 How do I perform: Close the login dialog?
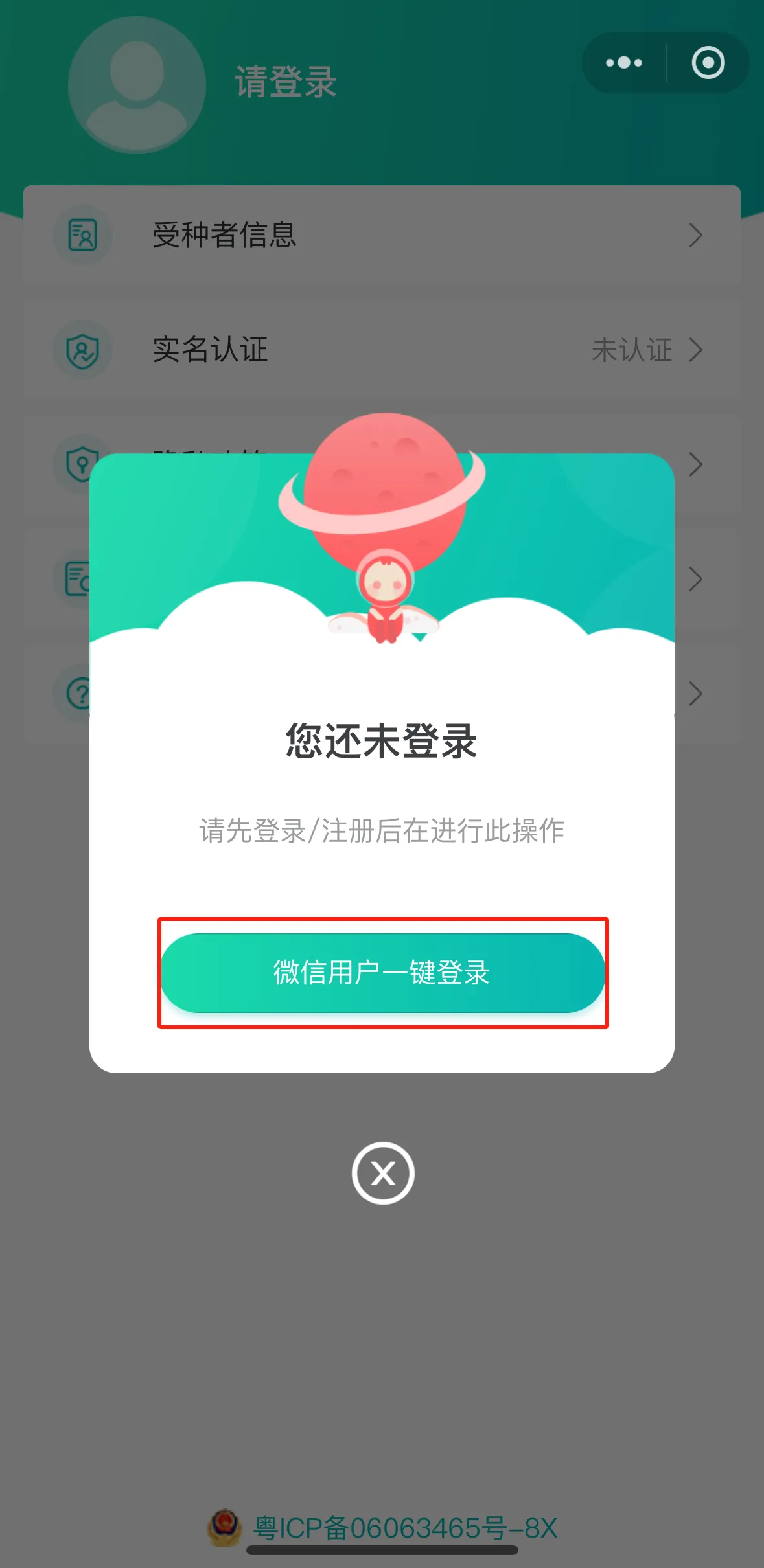tap(383, 1173)
